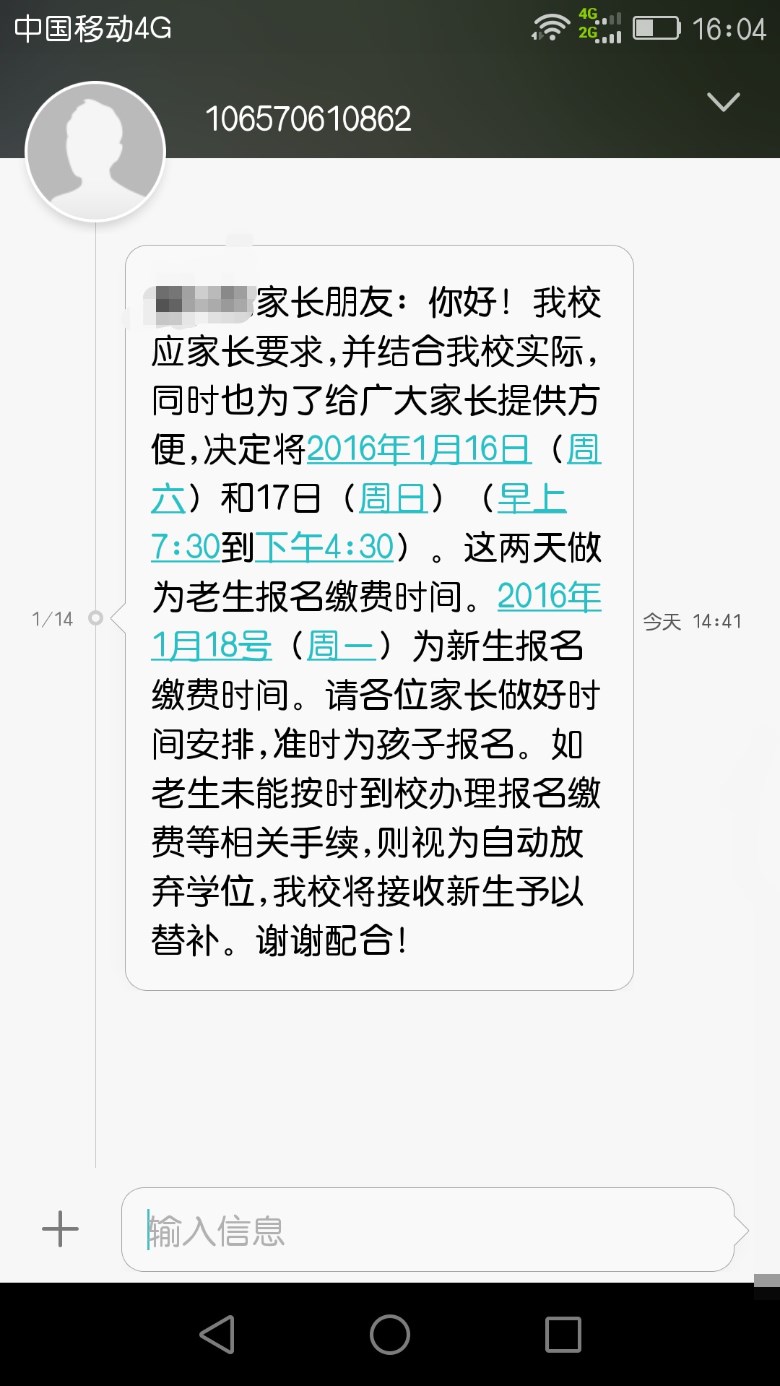Open the 周日 link in message
This screenshot has width=780, height=1386.
[x=392, y=498]
